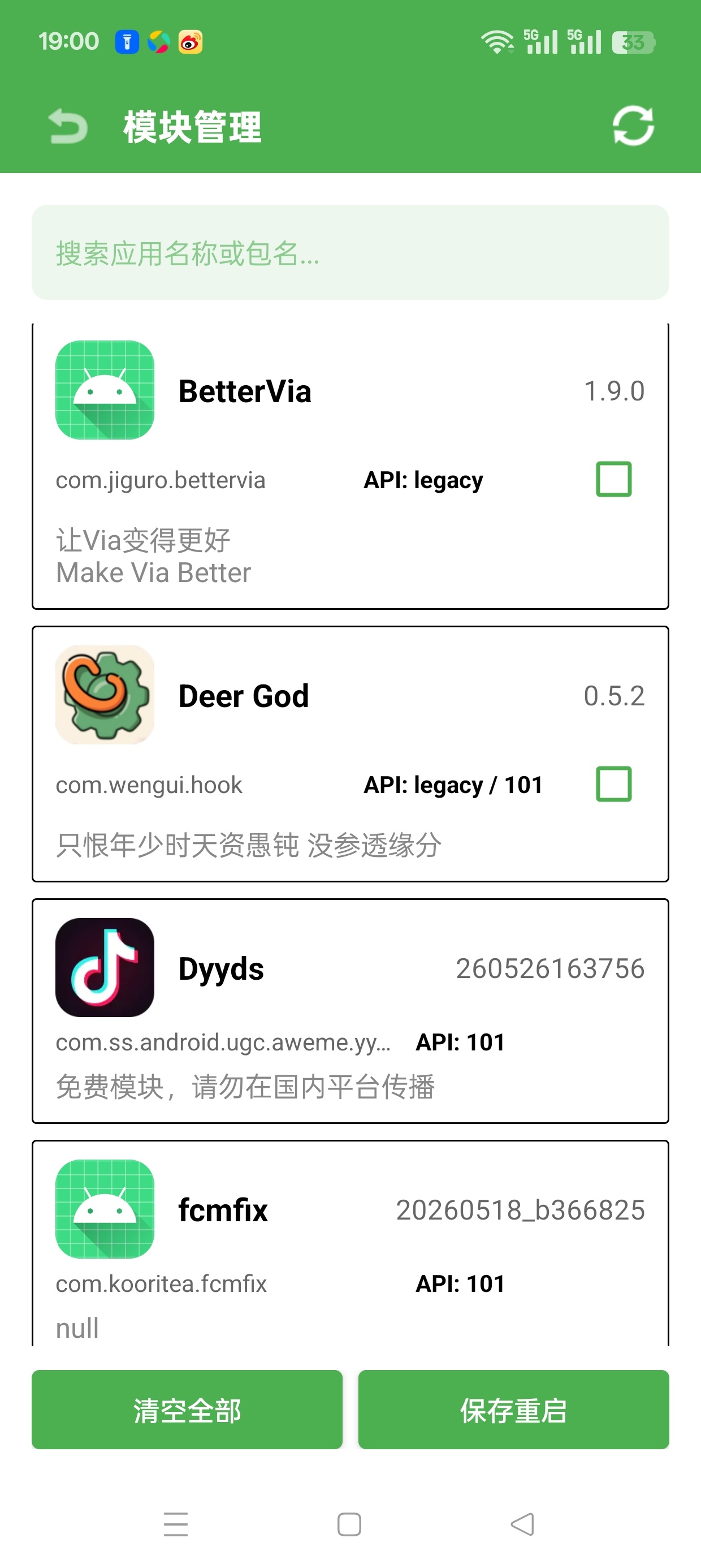This screenshot has height=1568, width=701.
Task: Open recent apps from the navigation bar
Action: coord(176,1524)
